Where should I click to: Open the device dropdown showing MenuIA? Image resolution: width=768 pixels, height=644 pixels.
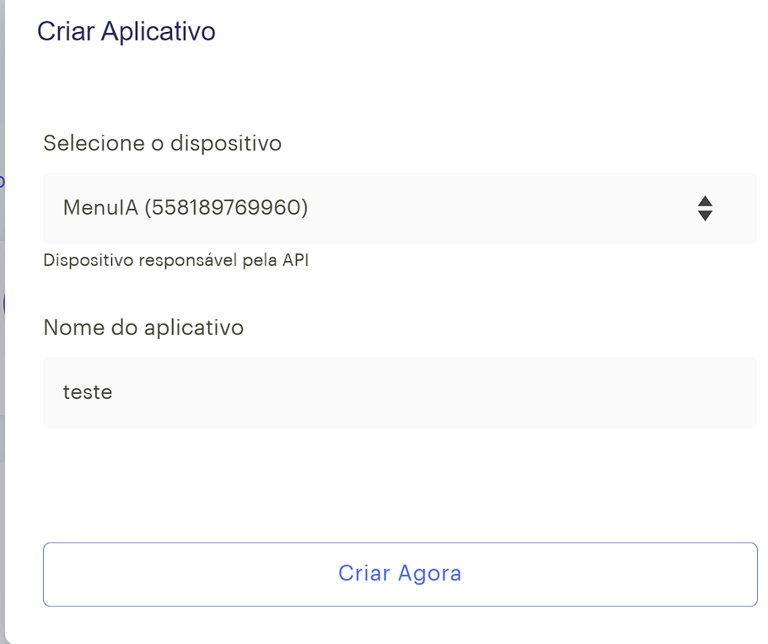point(399,208)
